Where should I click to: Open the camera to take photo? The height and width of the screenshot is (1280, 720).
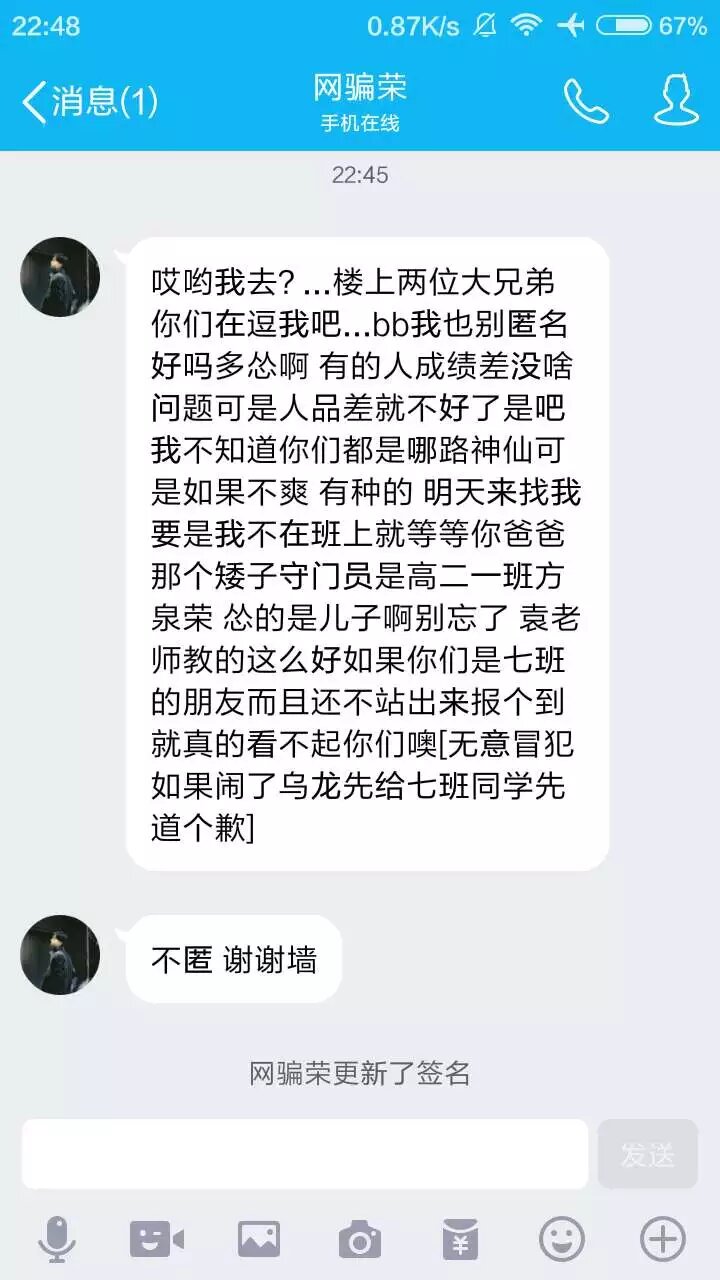point(359,1240)
